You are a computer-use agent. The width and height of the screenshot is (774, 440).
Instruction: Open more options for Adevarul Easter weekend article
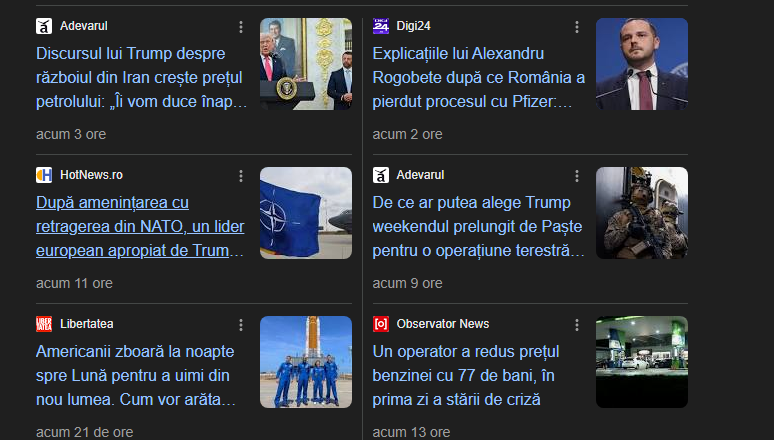click(x=577, y=176)
